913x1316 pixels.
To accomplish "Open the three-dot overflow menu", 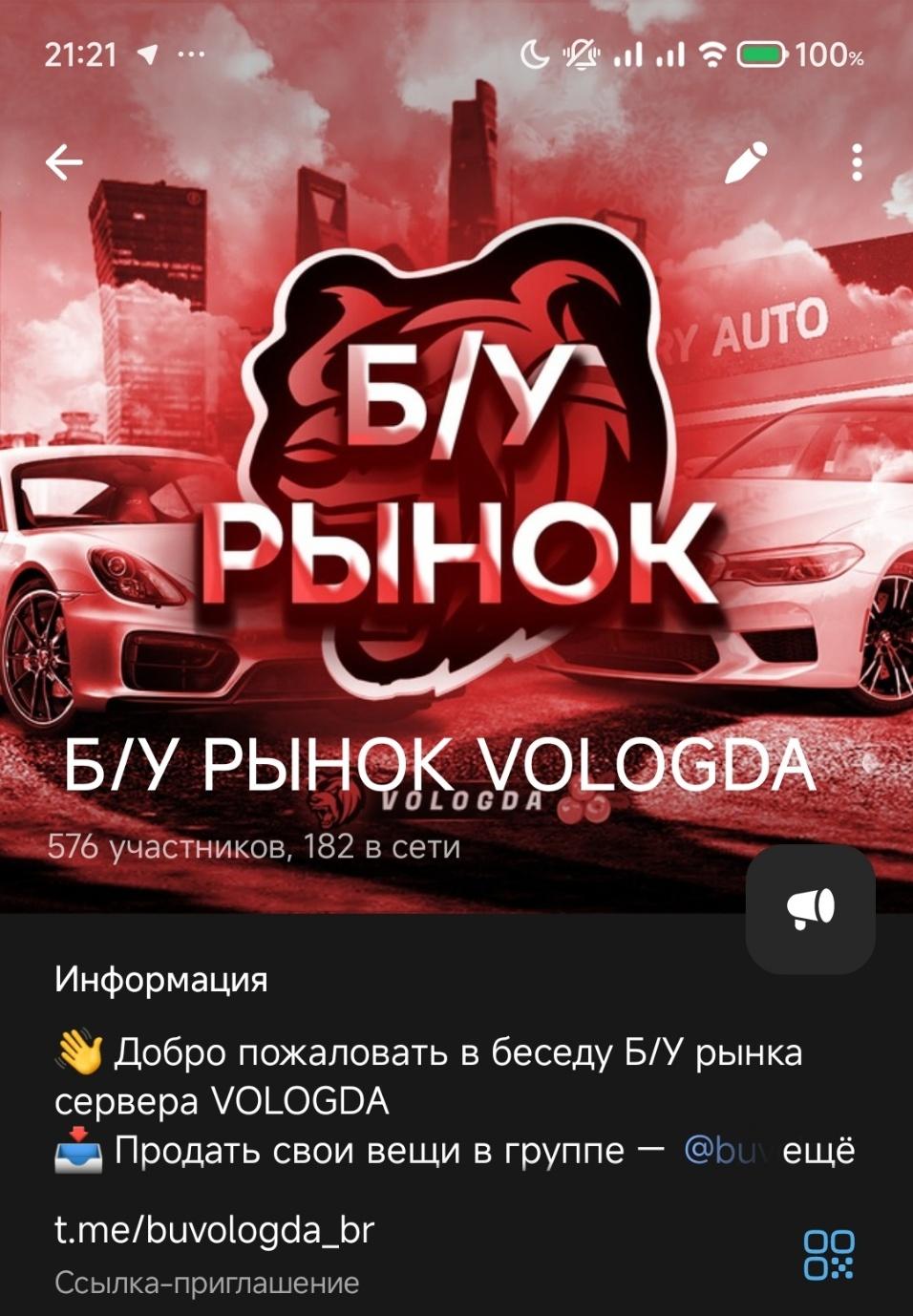I will coord(857,163).
